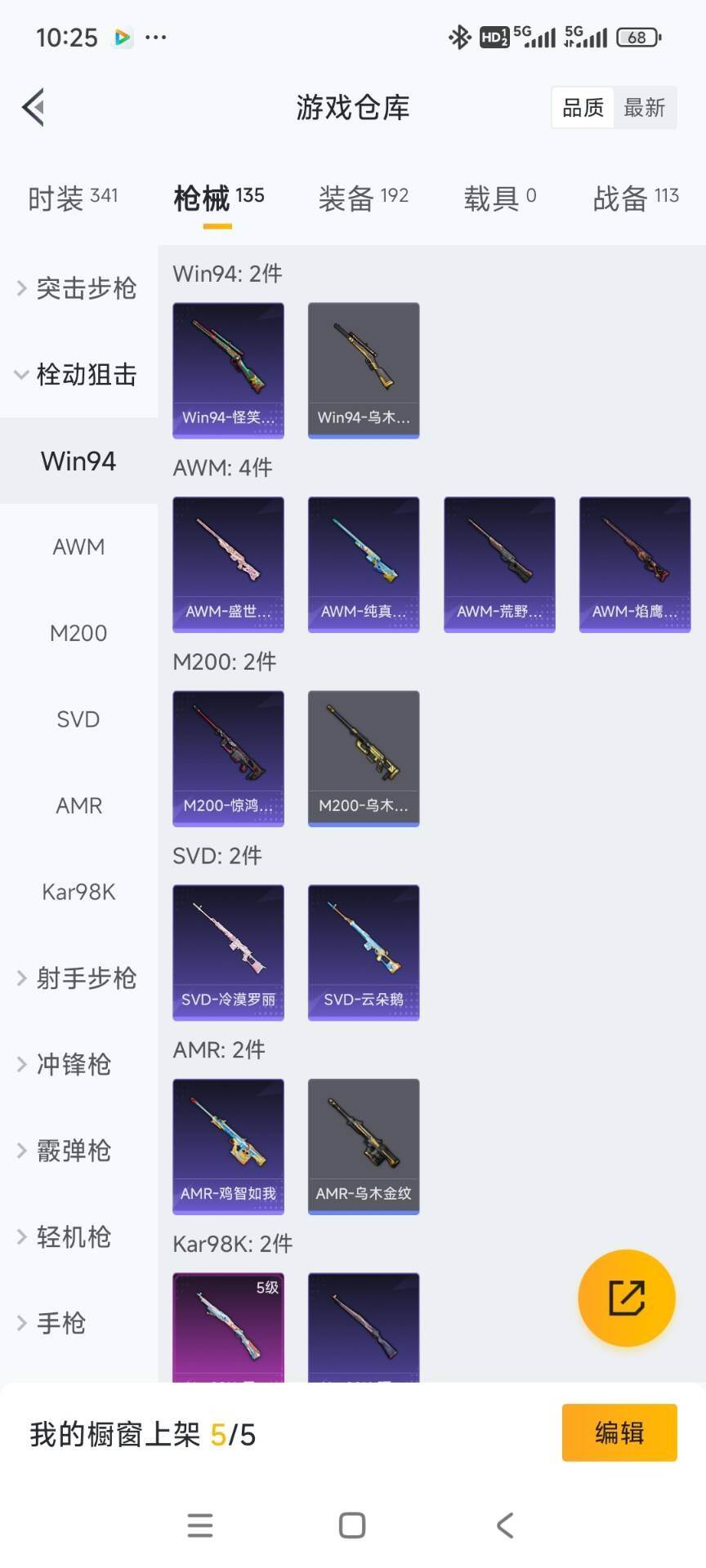Screen dimensions: 706x1568
Task: Tap the 编辑 button at bottom
Action: [x=619, y=1432]
